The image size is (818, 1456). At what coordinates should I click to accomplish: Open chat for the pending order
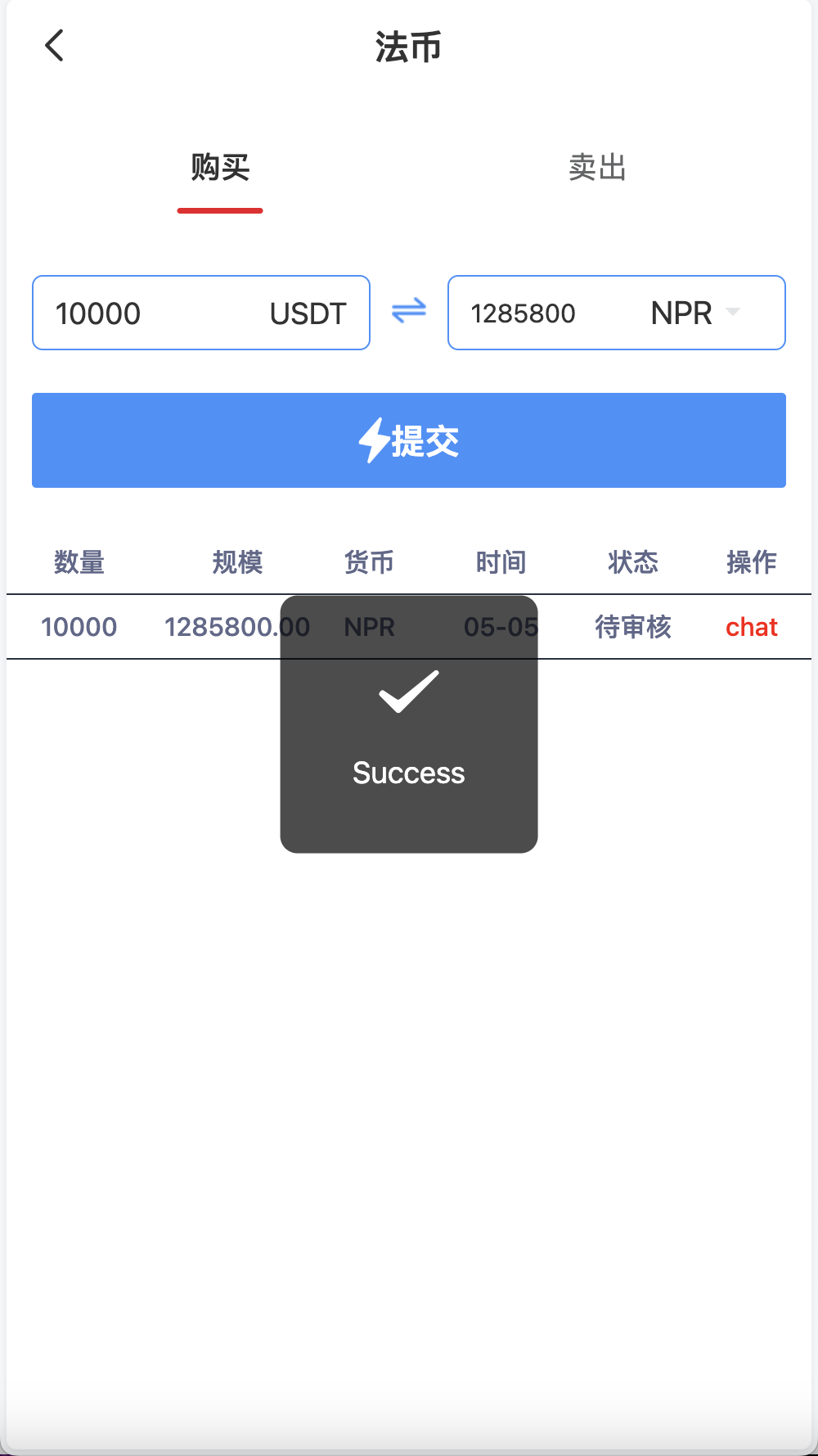(x=751, y=627)
